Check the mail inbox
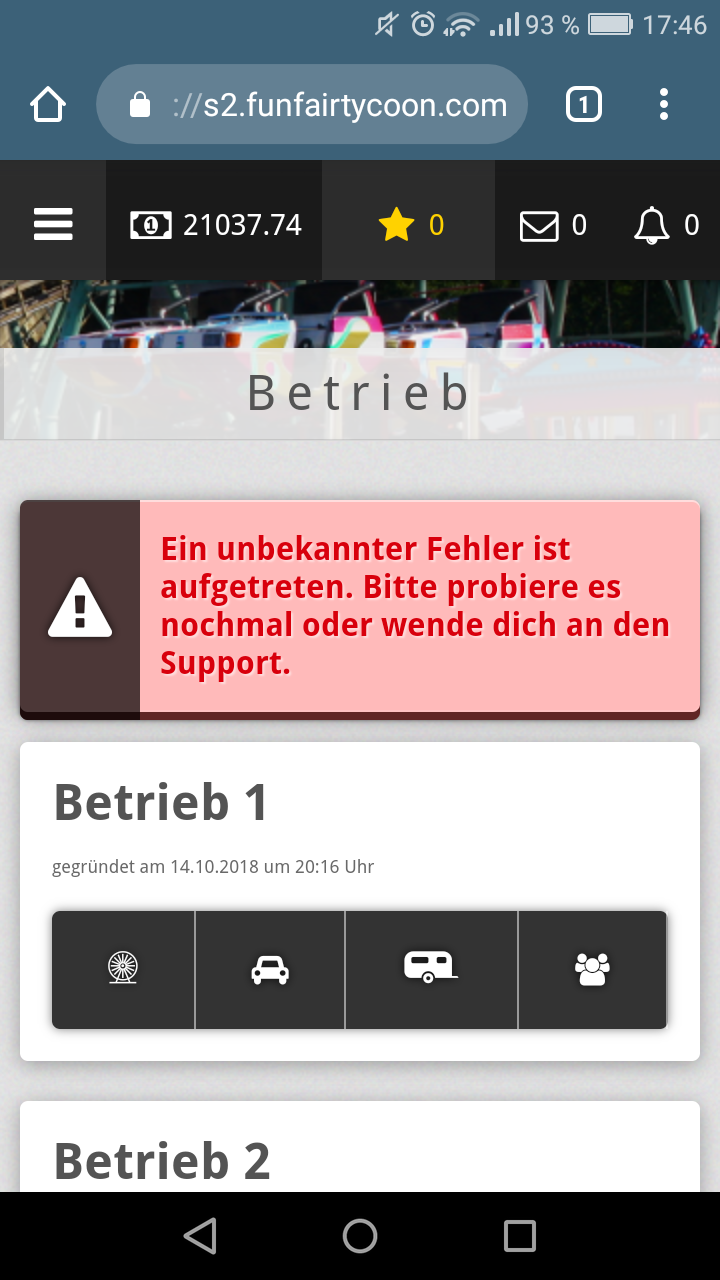The height and width of the screenshot is (1280, 720). (x=553, y=225)
